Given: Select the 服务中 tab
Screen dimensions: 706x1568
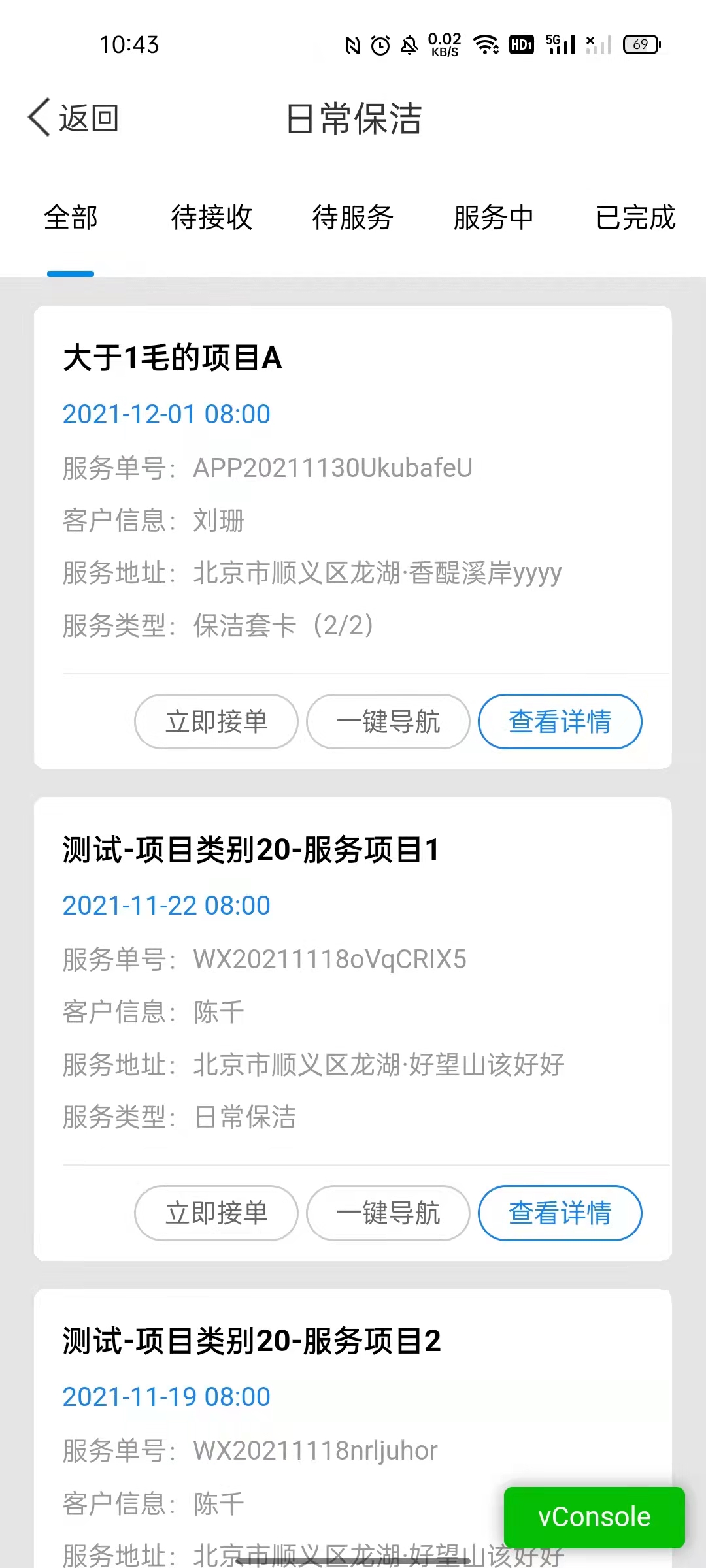Looking at the screenshot, I should tap(494, 218).
